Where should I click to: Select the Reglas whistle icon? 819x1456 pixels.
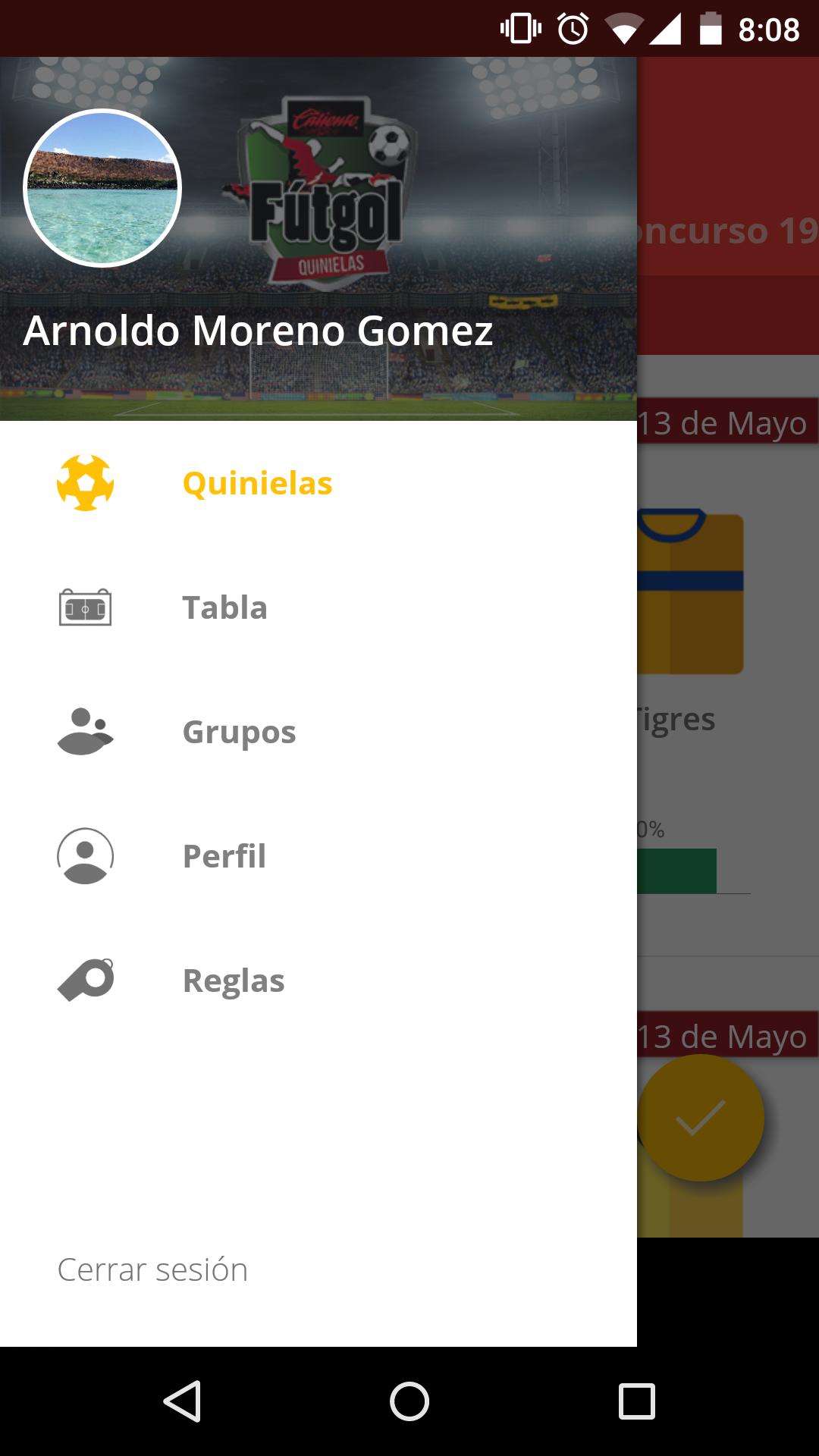click(x=85, y=980)
